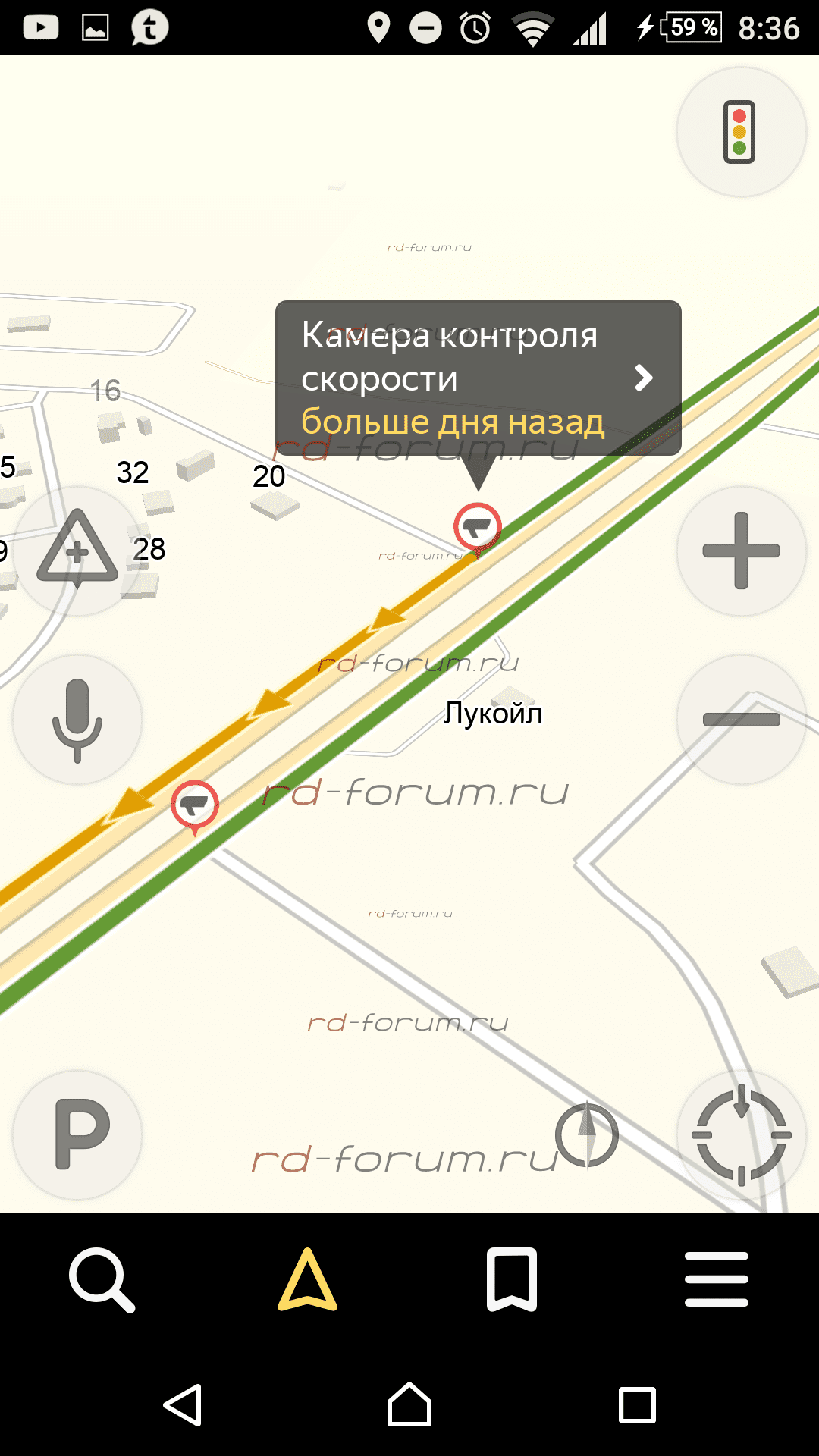Select the lower speed camera marker

[195, 806]
